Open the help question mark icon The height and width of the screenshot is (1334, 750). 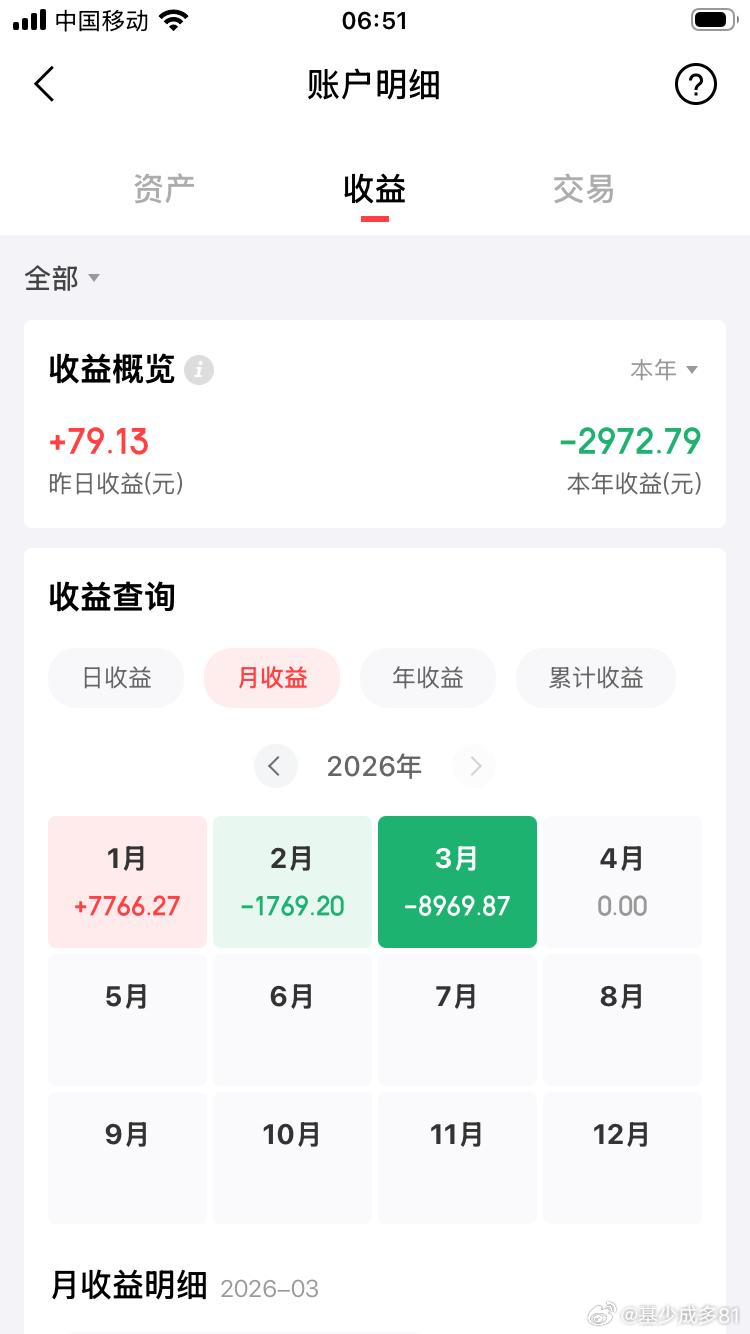coord(696,84)
